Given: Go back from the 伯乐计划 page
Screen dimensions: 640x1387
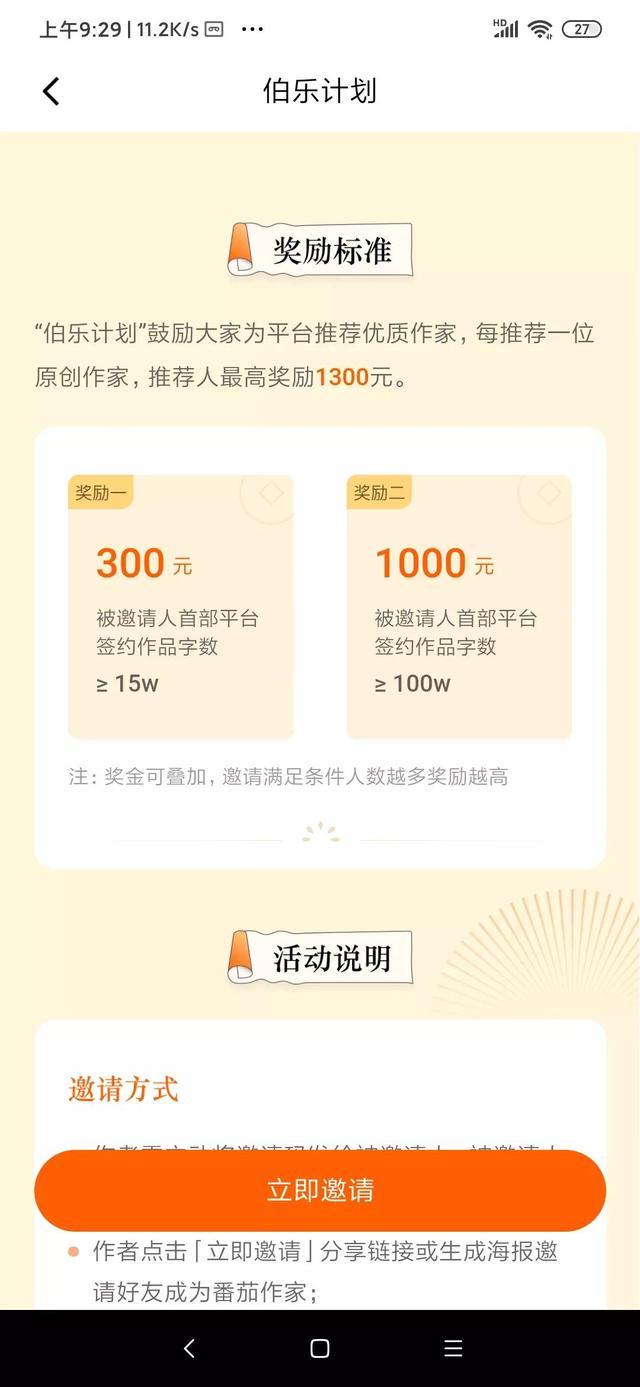Looking at the screenshot, I should [x=51, y=91].
